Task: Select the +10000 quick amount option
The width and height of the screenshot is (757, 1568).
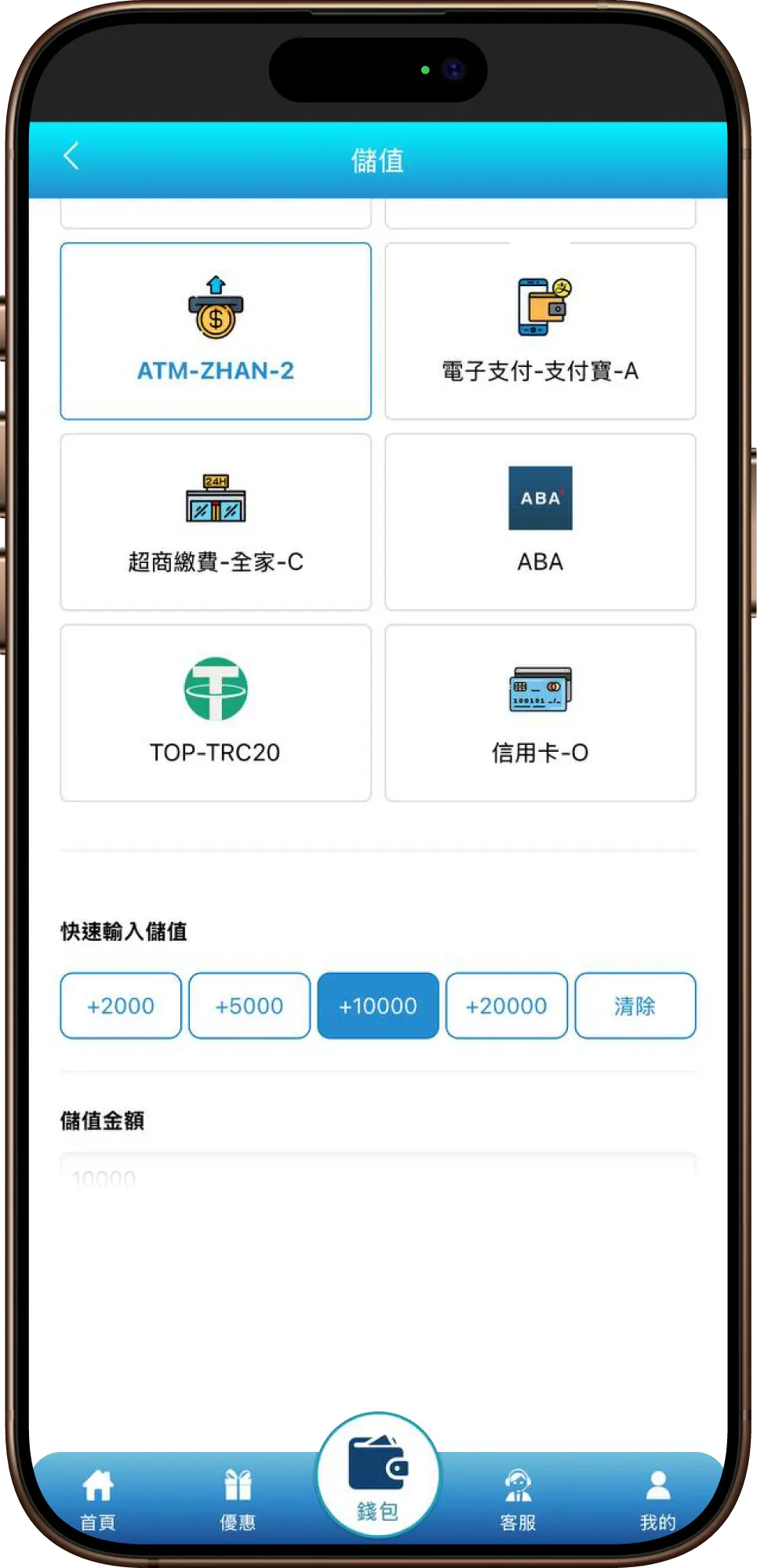Action: tap(377, 1006)
